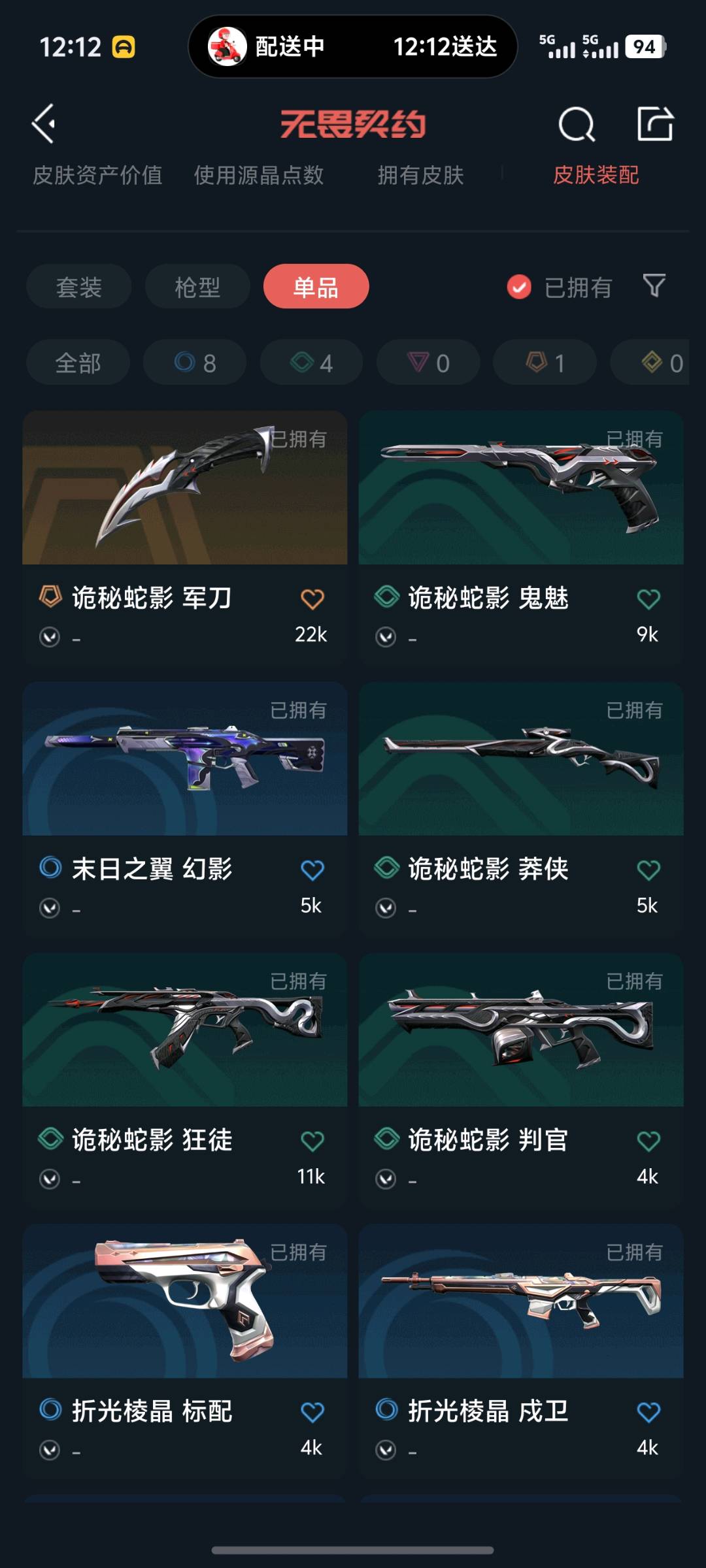
Task: Switch to the 拥有皮肤 tab
Action: [420, 175]
